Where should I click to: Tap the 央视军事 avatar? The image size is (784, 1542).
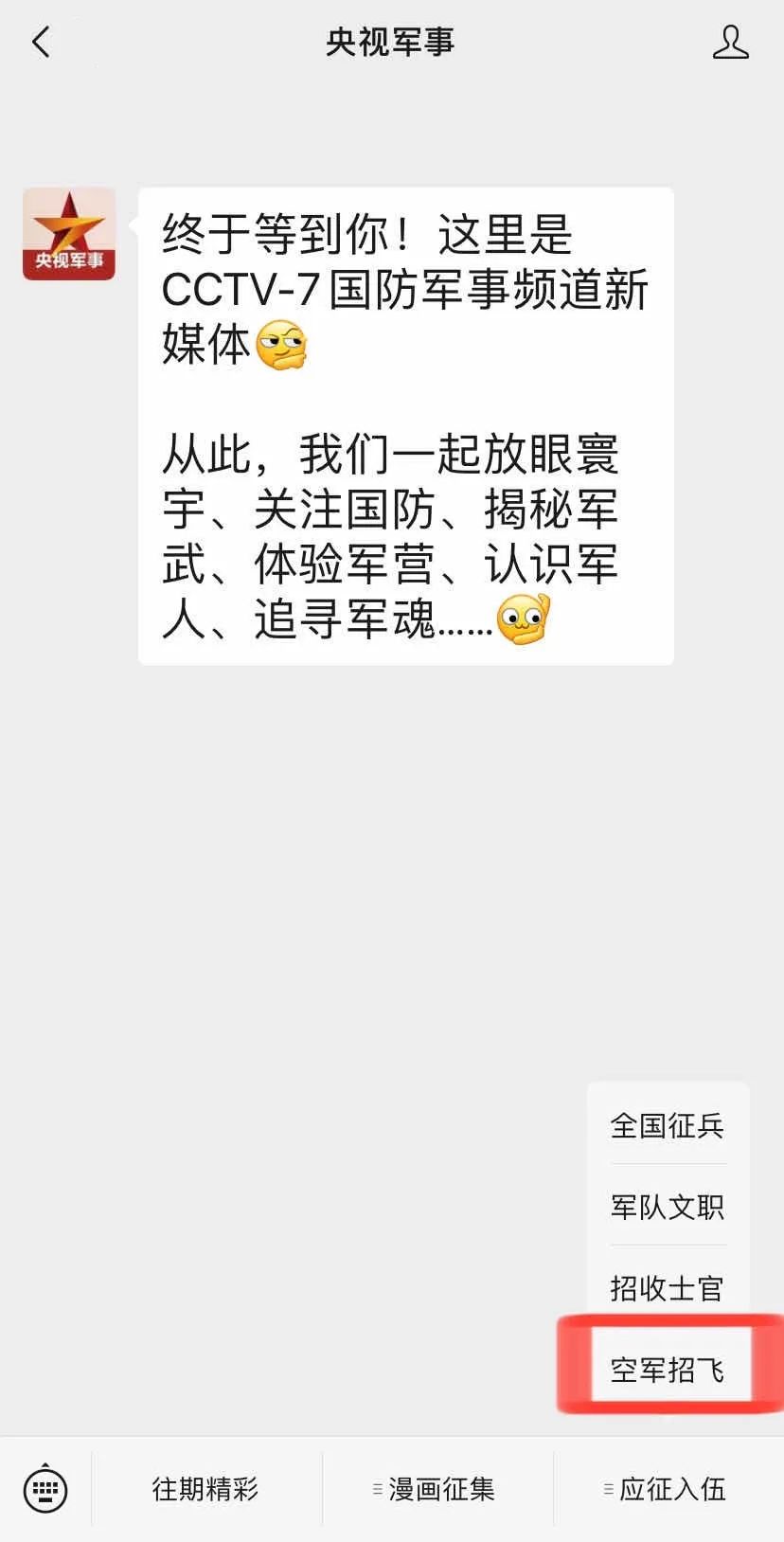click(x=69, y=234)
